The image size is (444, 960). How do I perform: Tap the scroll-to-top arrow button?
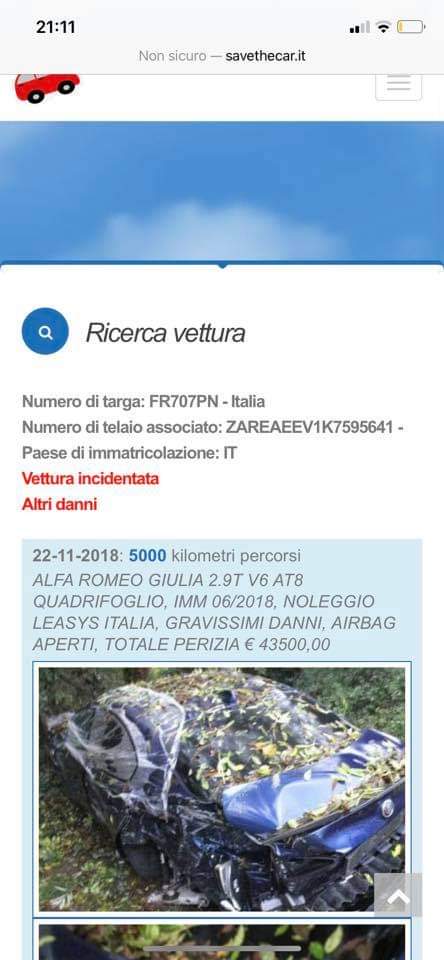tap(398, 894)
